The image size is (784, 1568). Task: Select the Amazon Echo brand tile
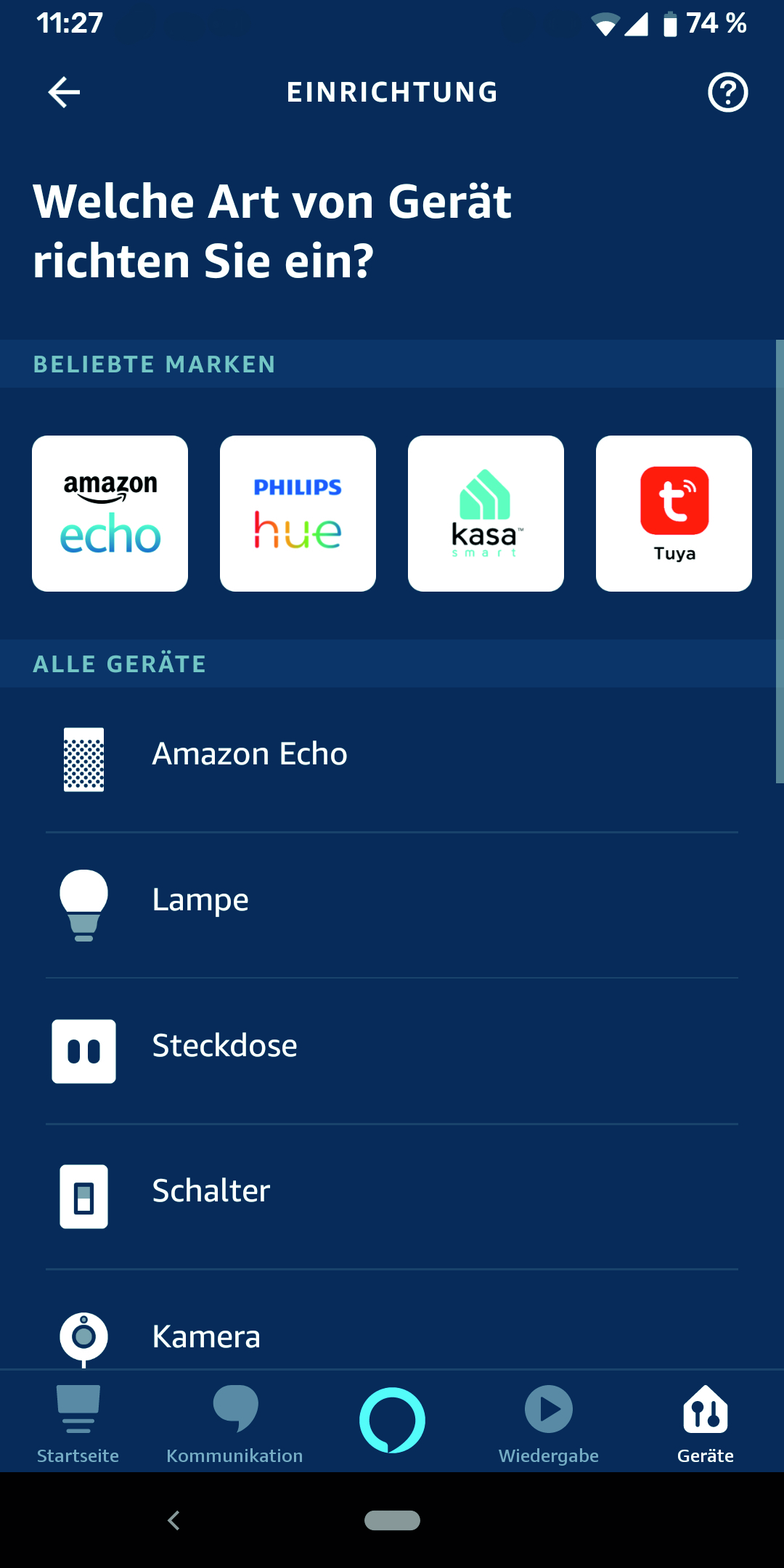pos(110,513)
